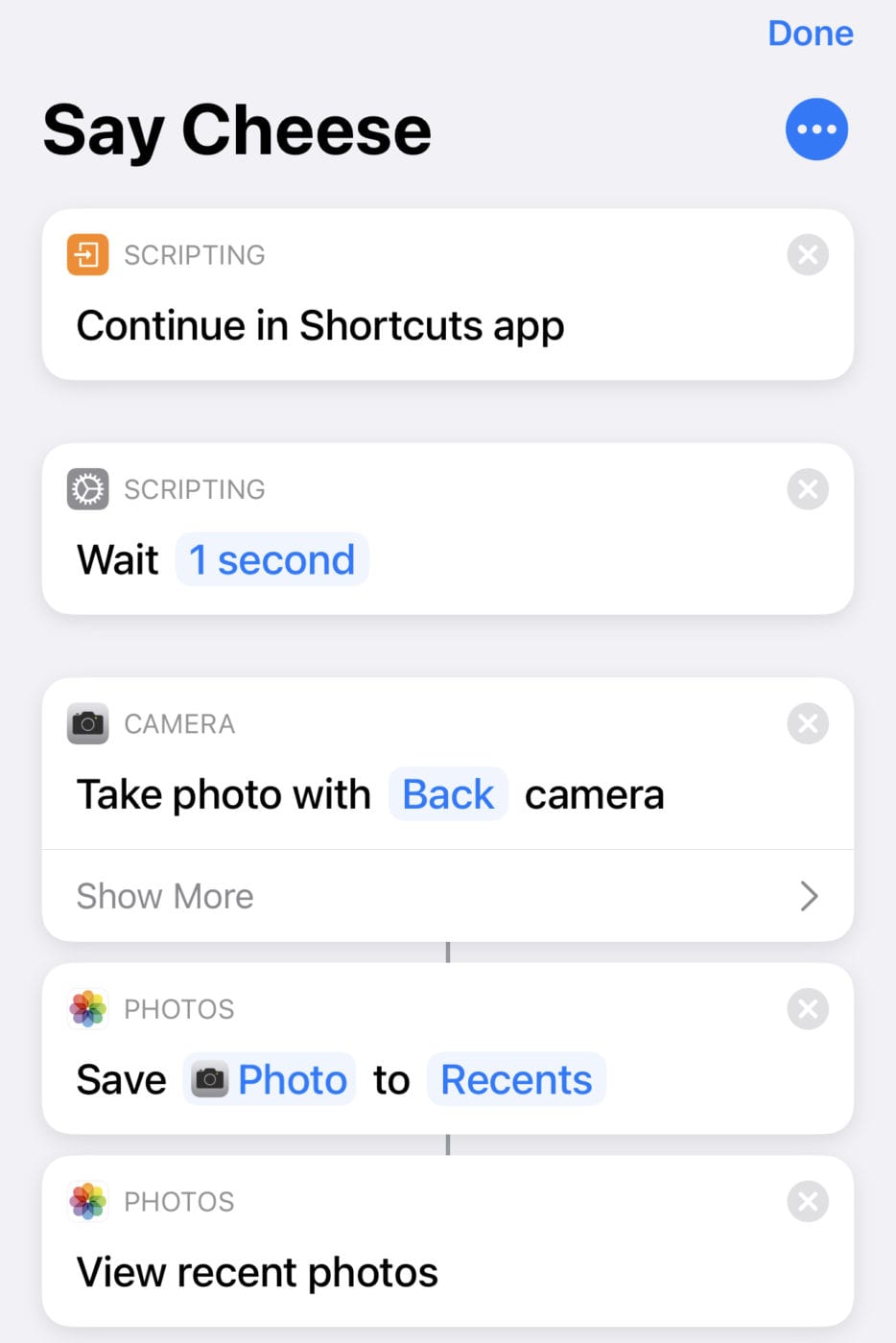896x1343 pixels.
Task: Expand Show More camera options
Action: [447, 896]
